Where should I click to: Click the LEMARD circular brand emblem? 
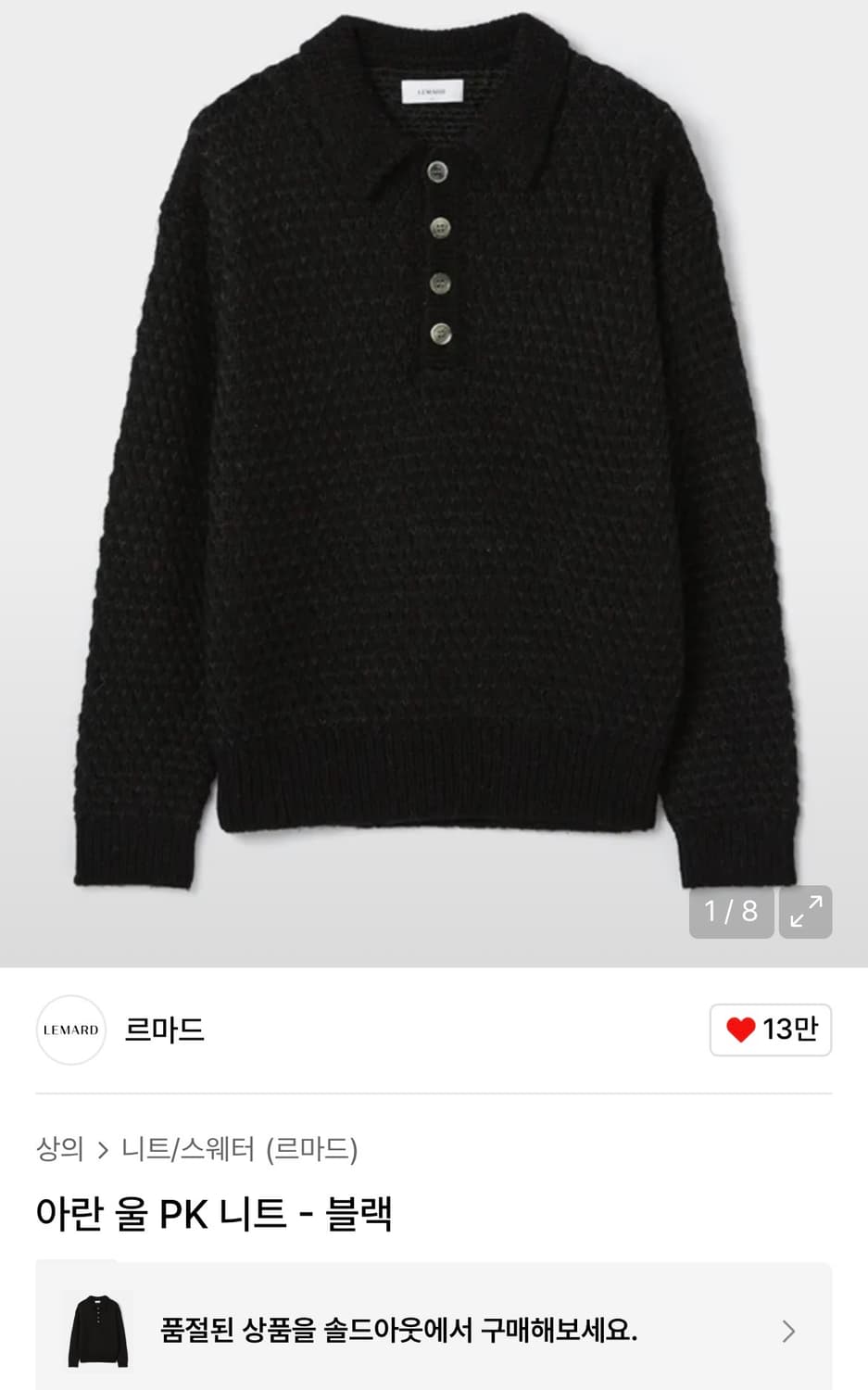(71, 1030)
